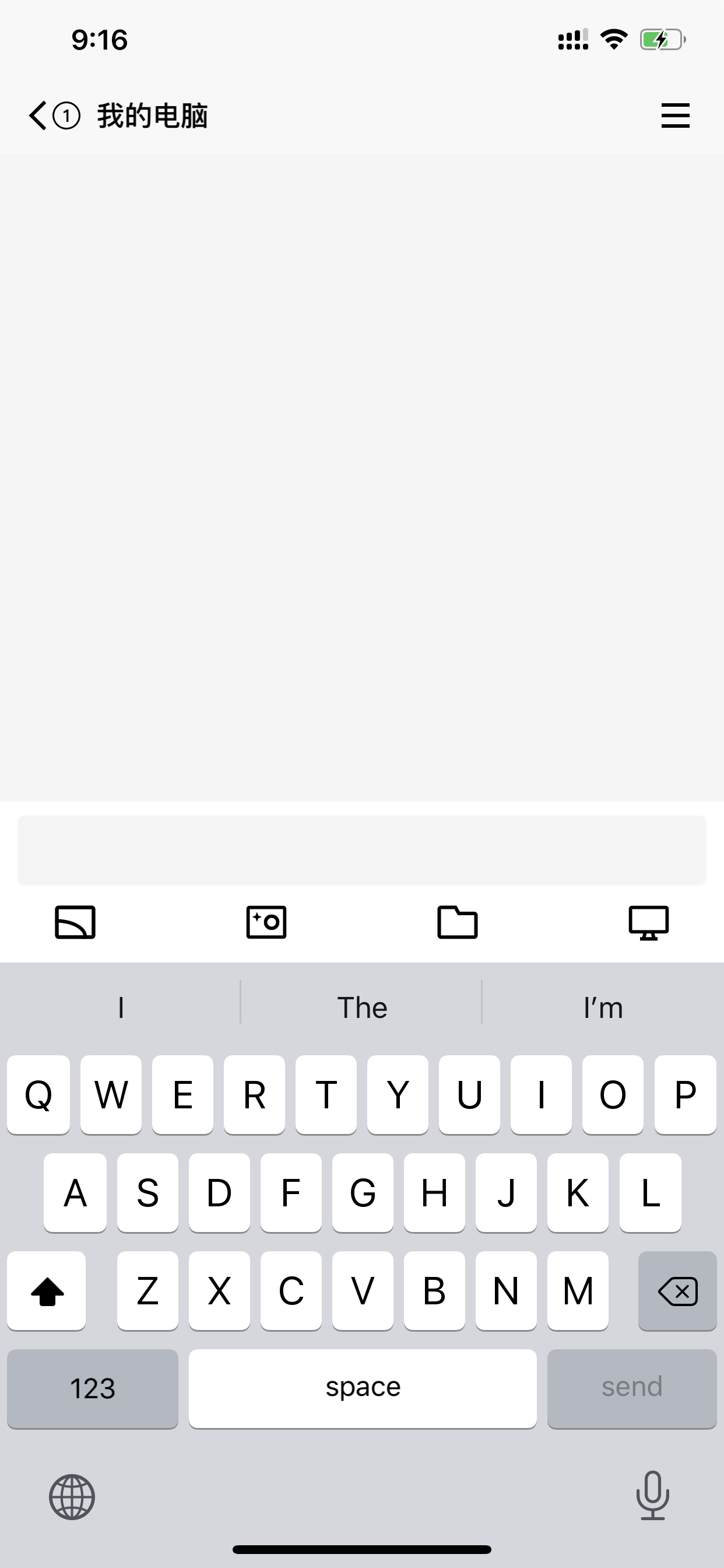Insert the suggestion "The"
The width and height of the screenshot is (724, 1568).
(x=362, y=1008)
